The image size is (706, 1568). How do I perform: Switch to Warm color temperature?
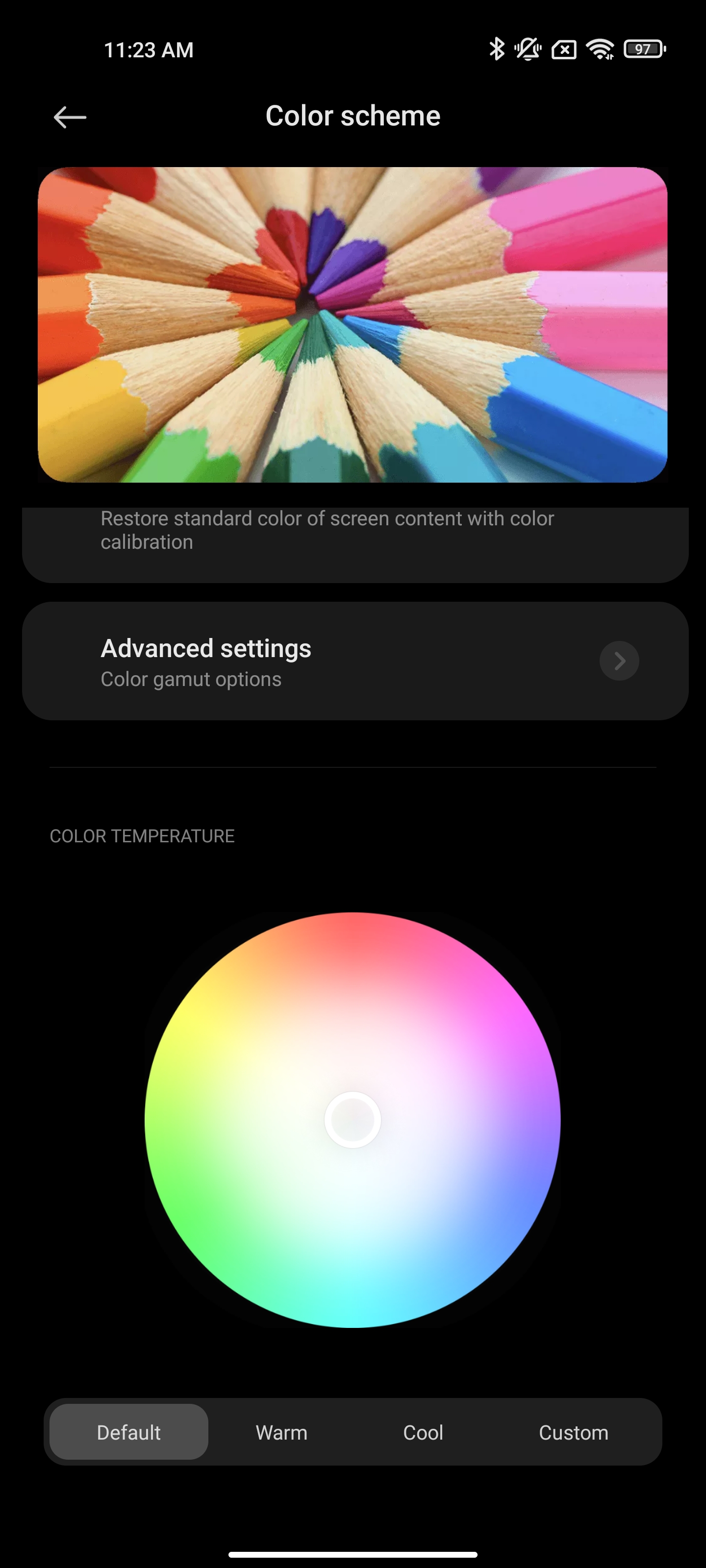tap(281, 1432)
